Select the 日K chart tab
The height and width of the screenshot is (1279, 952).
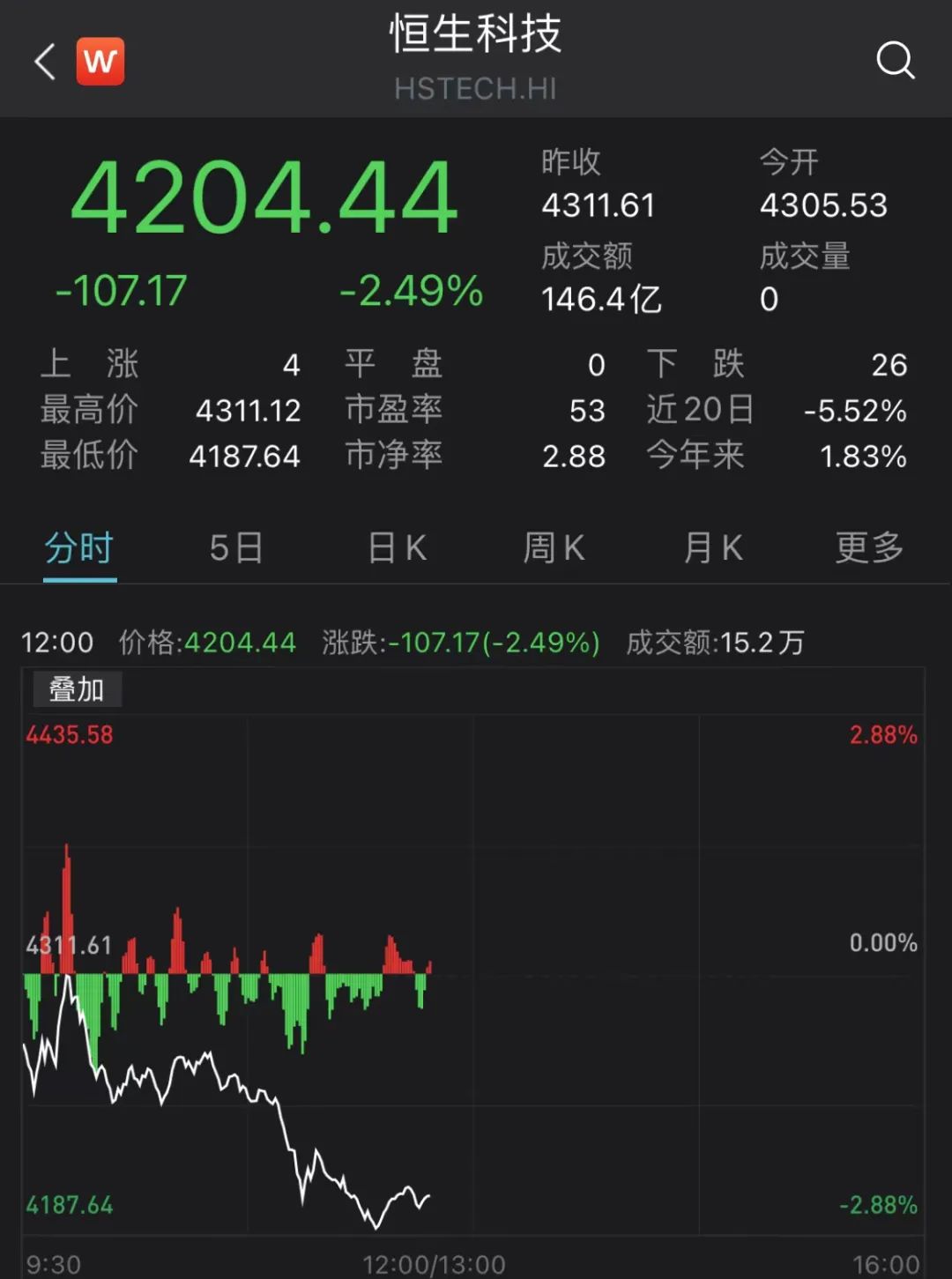click(x=397, y=548)
